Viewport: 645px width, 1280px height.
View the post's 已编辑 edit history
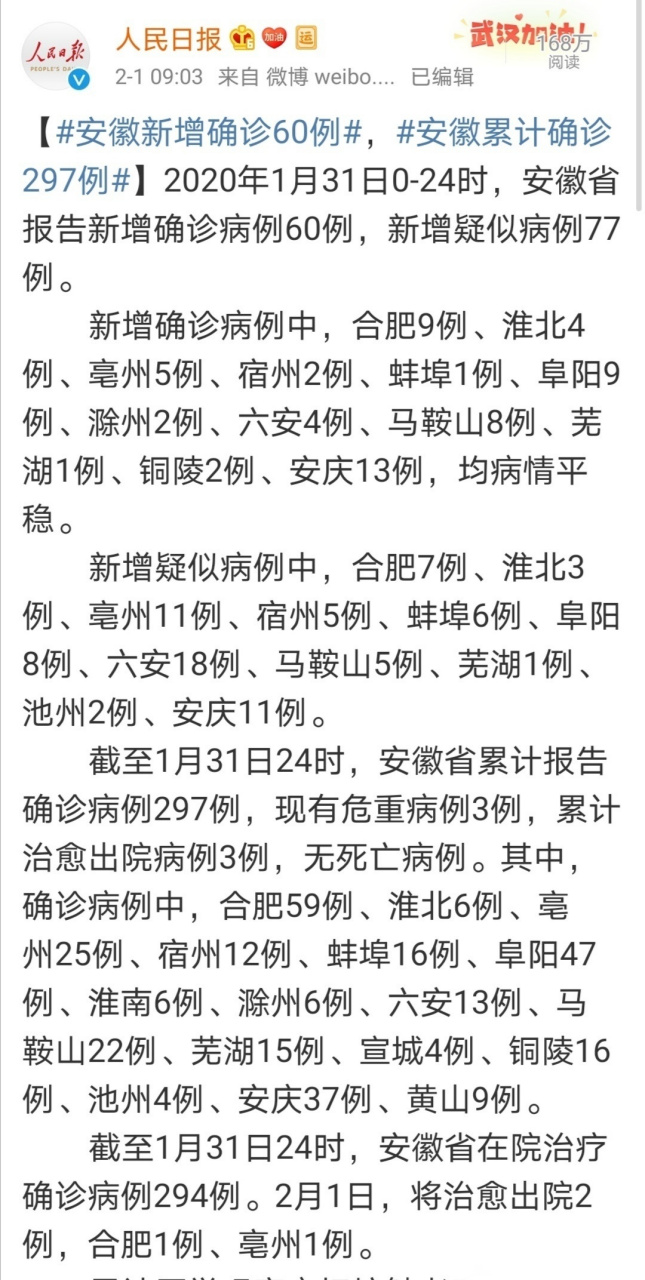point(441,77)
